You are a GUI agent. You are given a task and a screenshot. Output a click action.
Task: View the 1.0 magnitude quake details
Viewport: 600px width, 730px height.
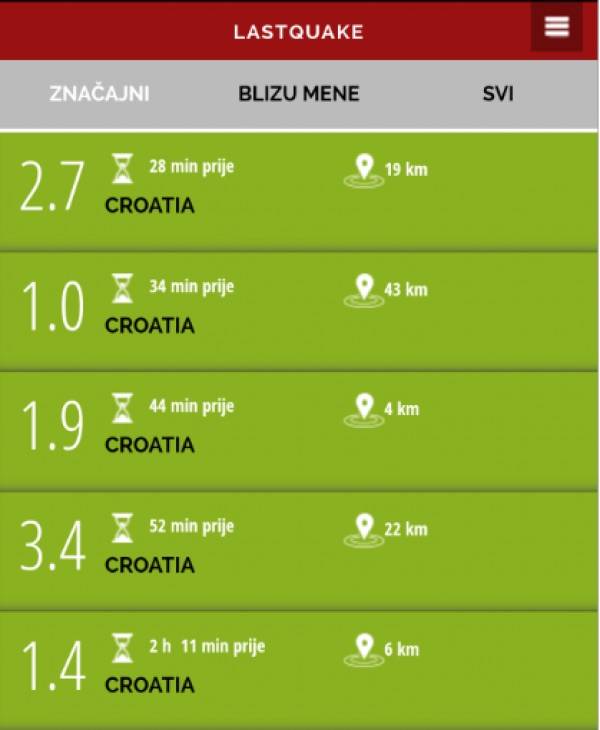point(299,310)
